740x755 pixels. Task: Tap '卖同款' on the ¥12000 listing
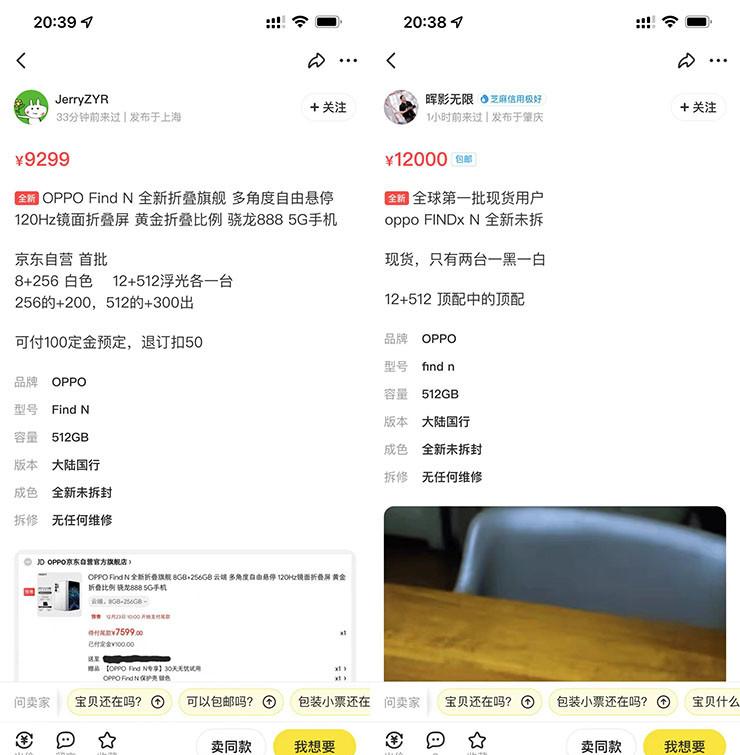601,745
